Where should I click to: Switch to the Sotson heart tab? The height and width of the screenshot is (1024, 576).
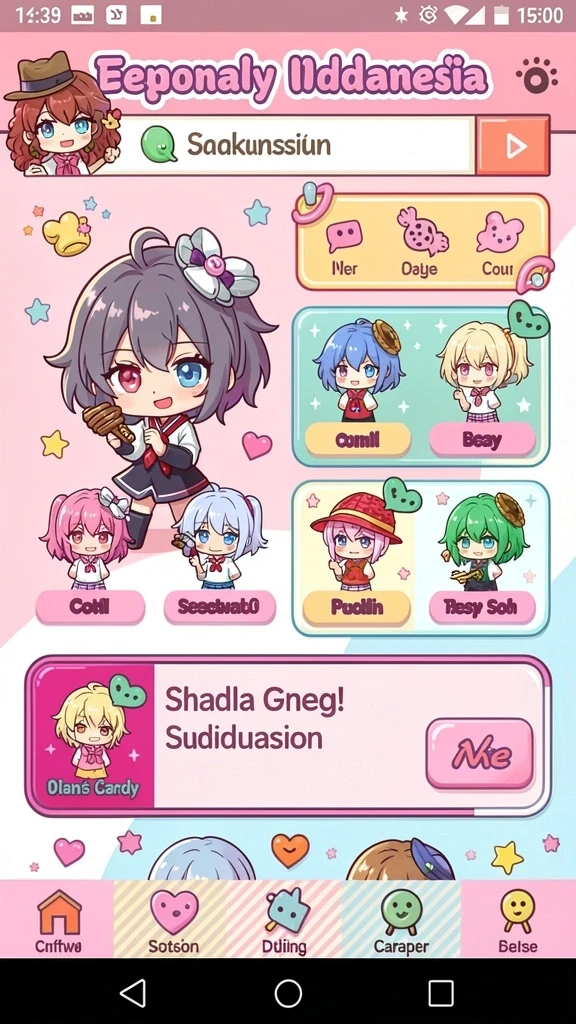tap(173, 920)
